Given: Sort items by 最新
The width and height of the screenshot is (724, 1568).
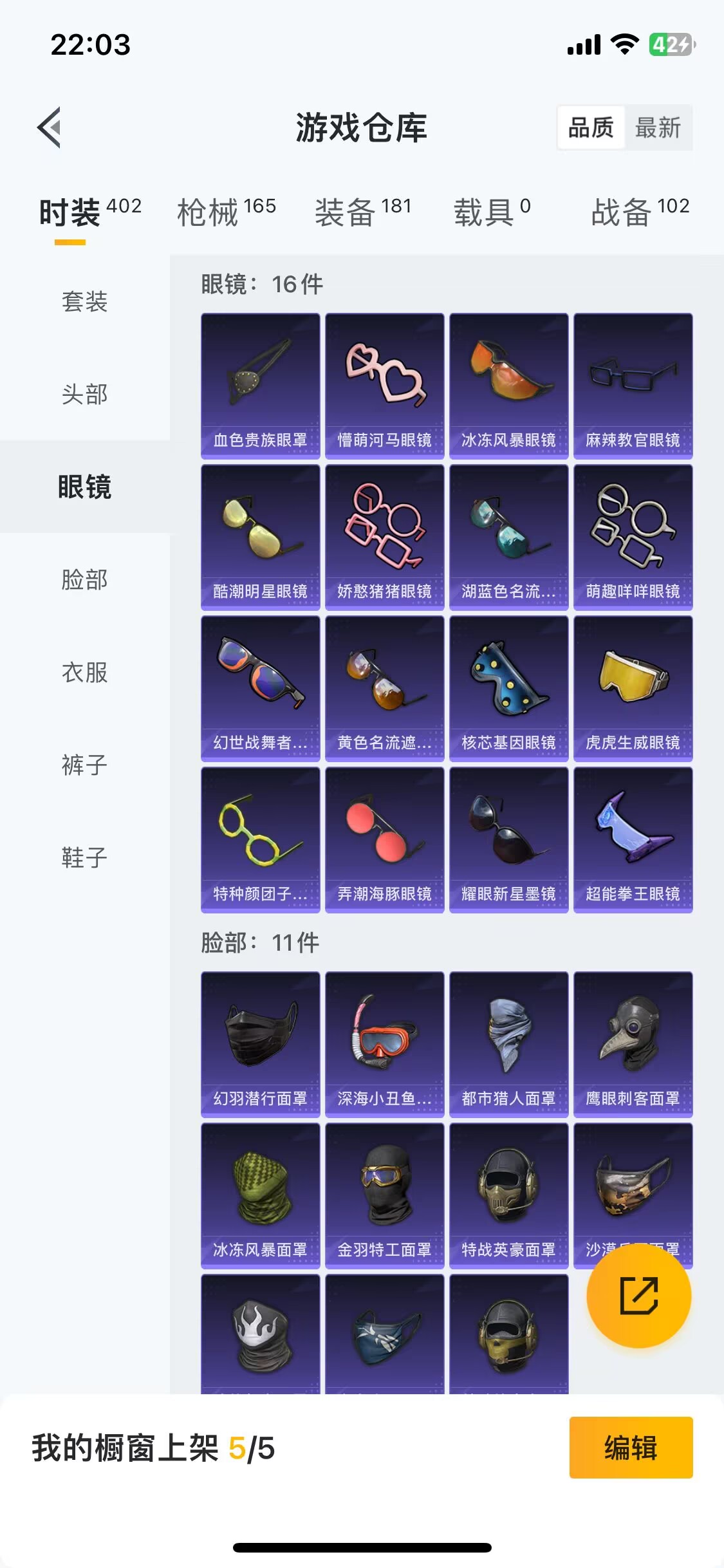Looking at the screenshot, I should tap(658, 127).
